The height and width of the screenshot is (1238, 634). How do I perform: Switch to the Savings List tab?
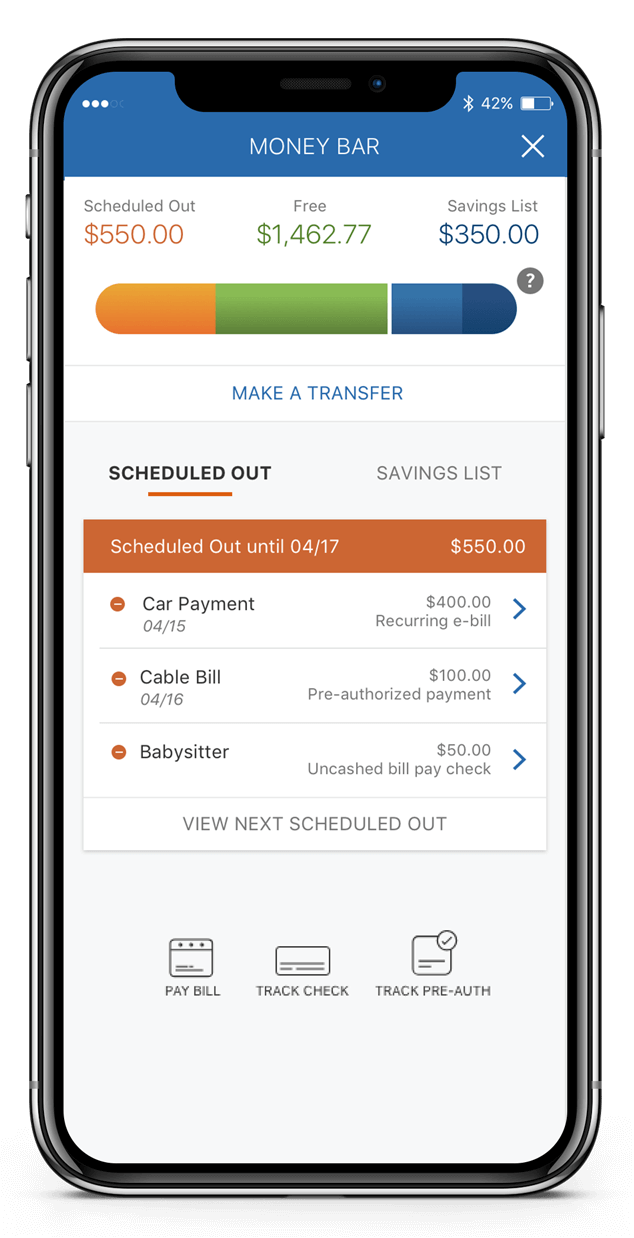tap(439, 473)
